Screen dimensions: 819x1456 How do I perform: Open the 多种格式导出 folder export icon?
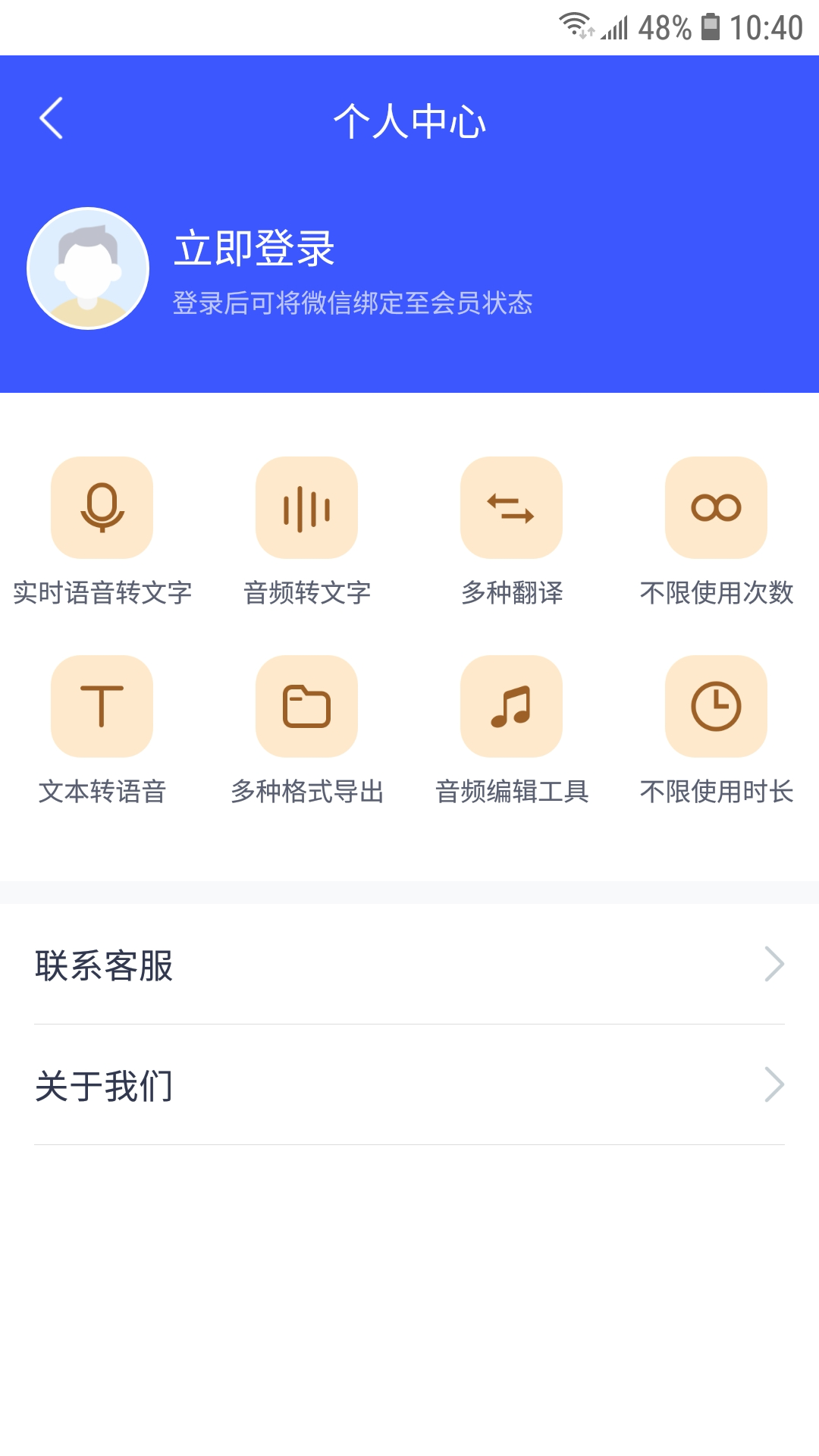tap(306, 706)
